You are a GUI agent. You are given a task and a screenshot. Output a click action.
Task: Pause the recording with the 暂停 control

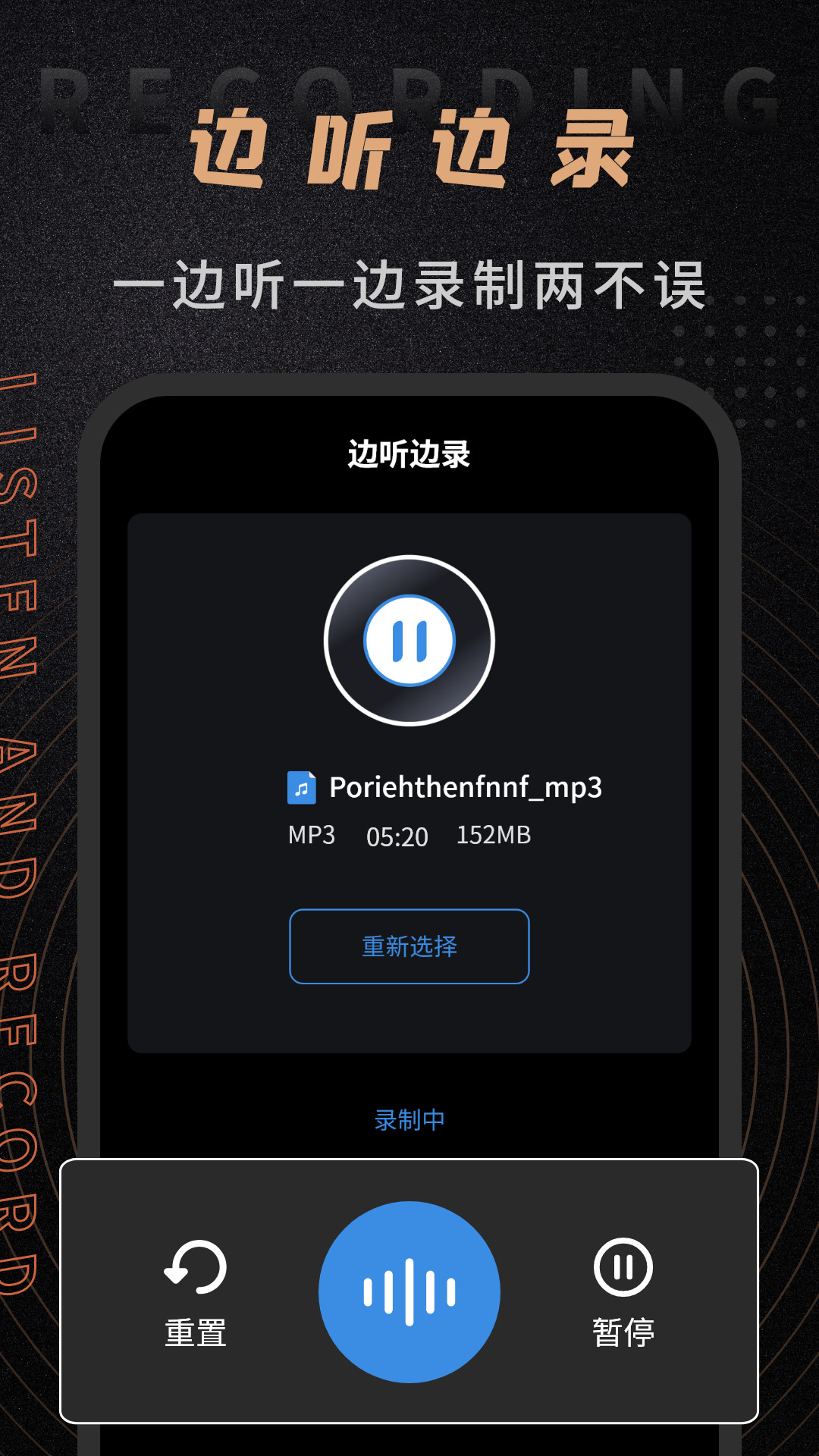tap(623, 1289)
